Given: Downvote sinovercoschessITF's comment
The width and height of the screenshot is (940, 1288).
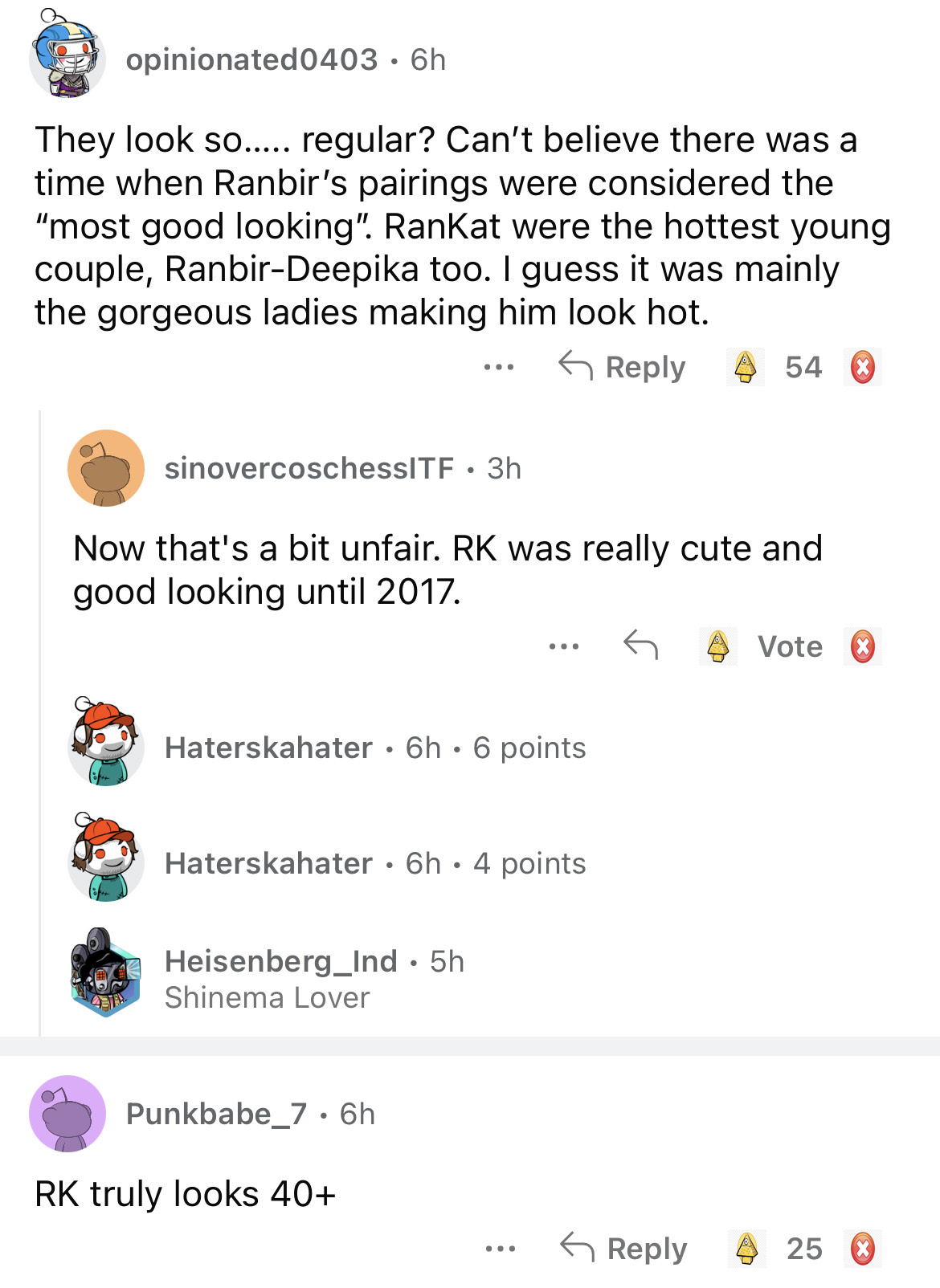Looking at the screenshot, I should coord(862,646).
